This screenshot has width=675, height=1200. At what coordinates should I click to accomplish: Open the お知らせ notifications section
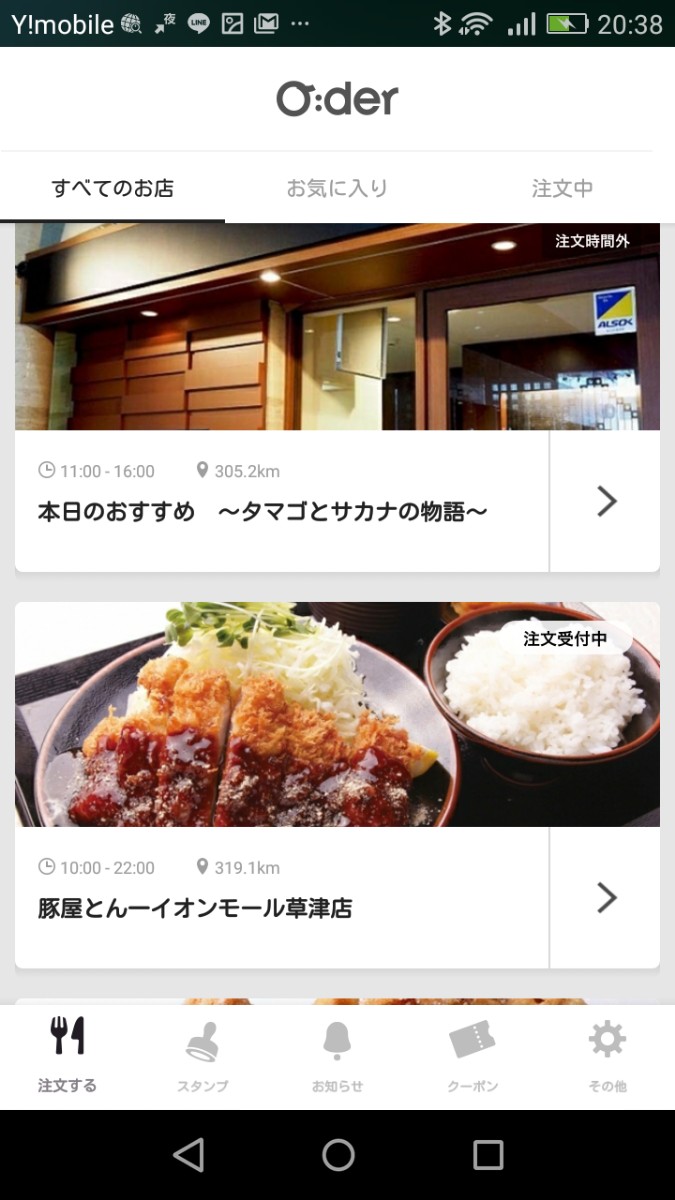337,1056
